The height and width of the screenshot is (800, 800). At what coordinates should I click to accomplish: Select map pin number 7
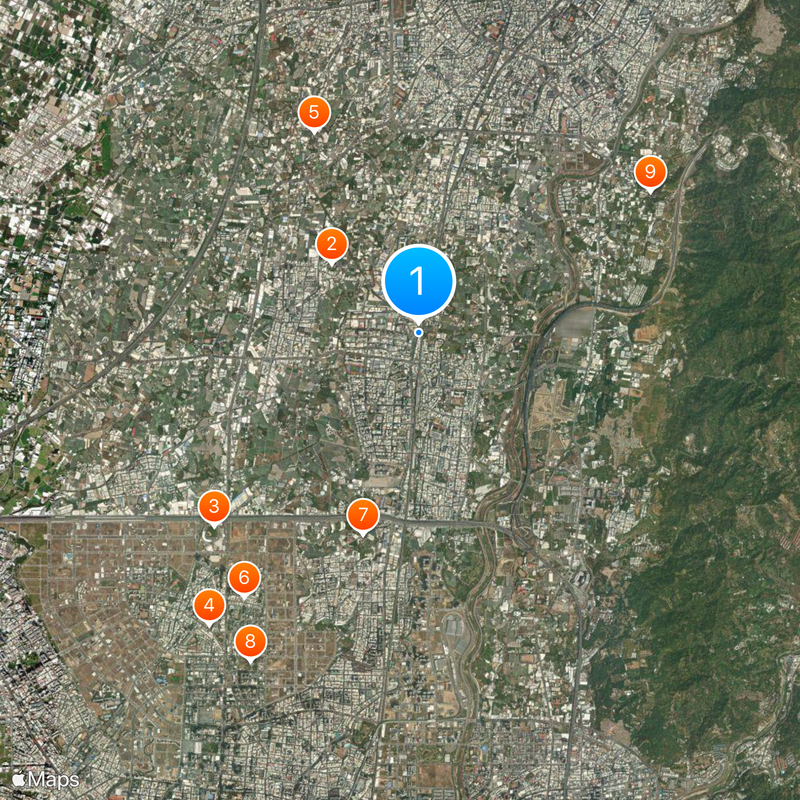tap(363, 516)
